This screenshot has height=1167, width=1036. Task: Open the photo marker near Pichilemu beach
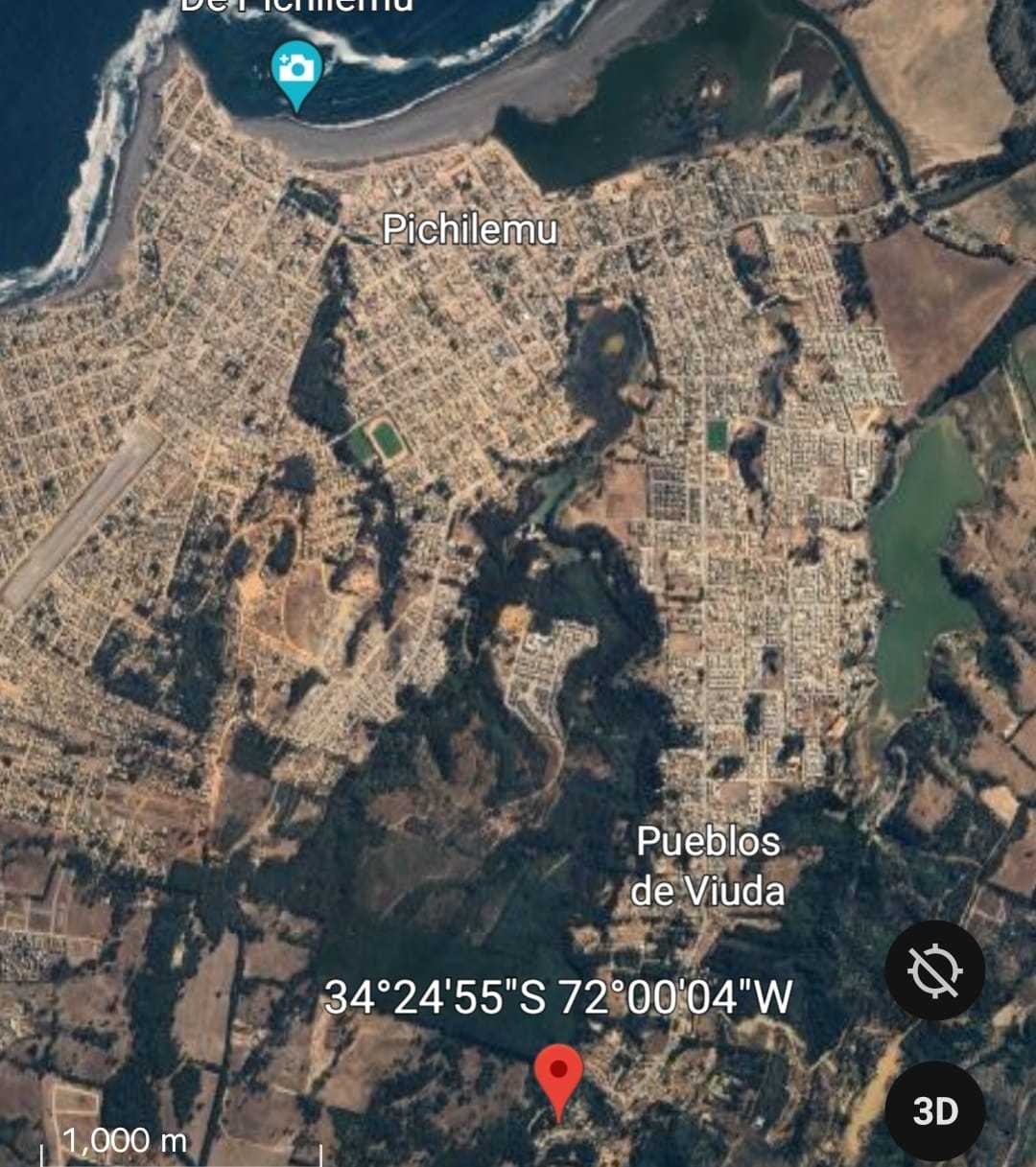296,69
